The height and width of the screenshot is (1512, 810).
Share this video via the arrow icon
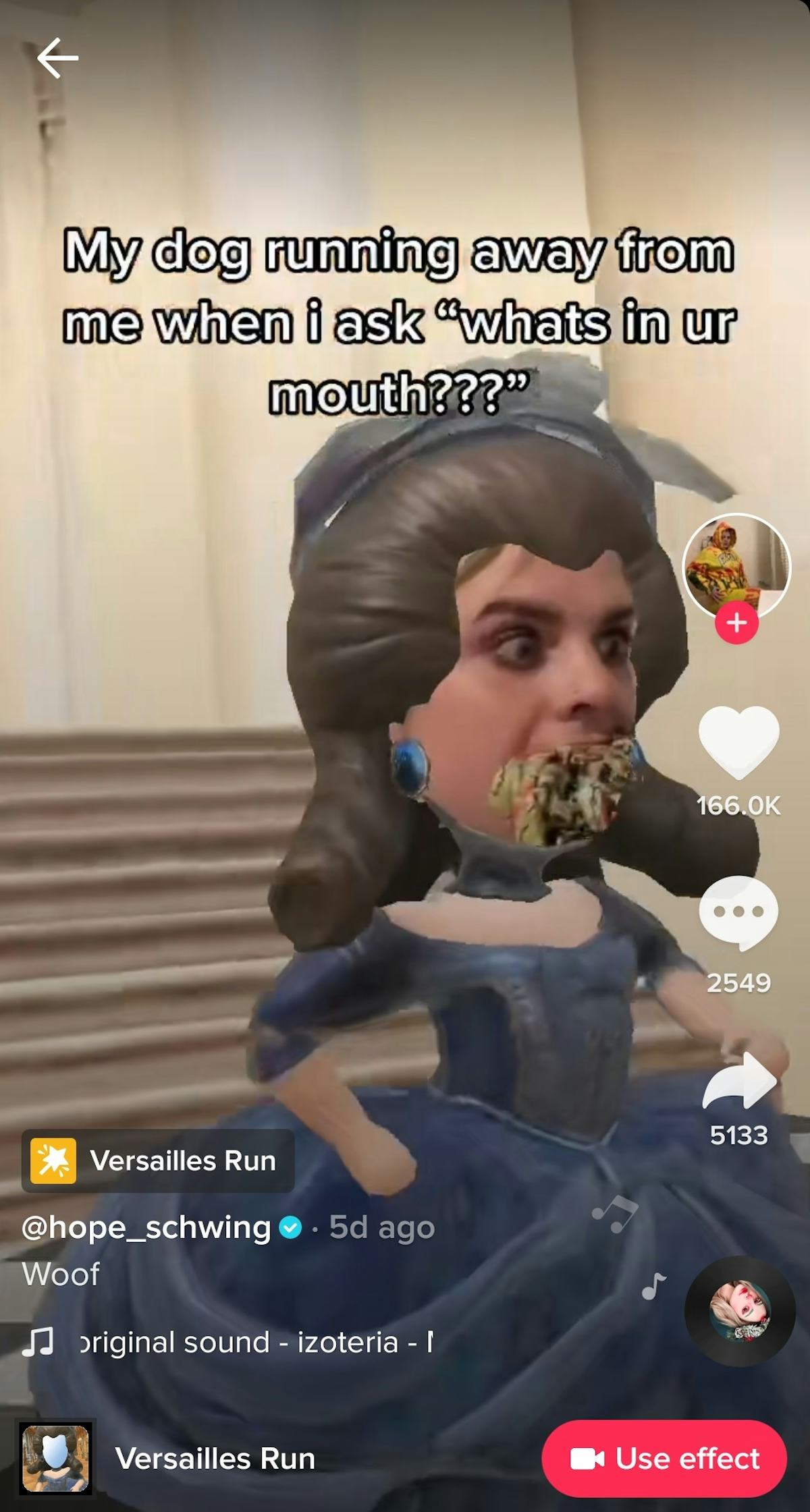pos(740,1080)
